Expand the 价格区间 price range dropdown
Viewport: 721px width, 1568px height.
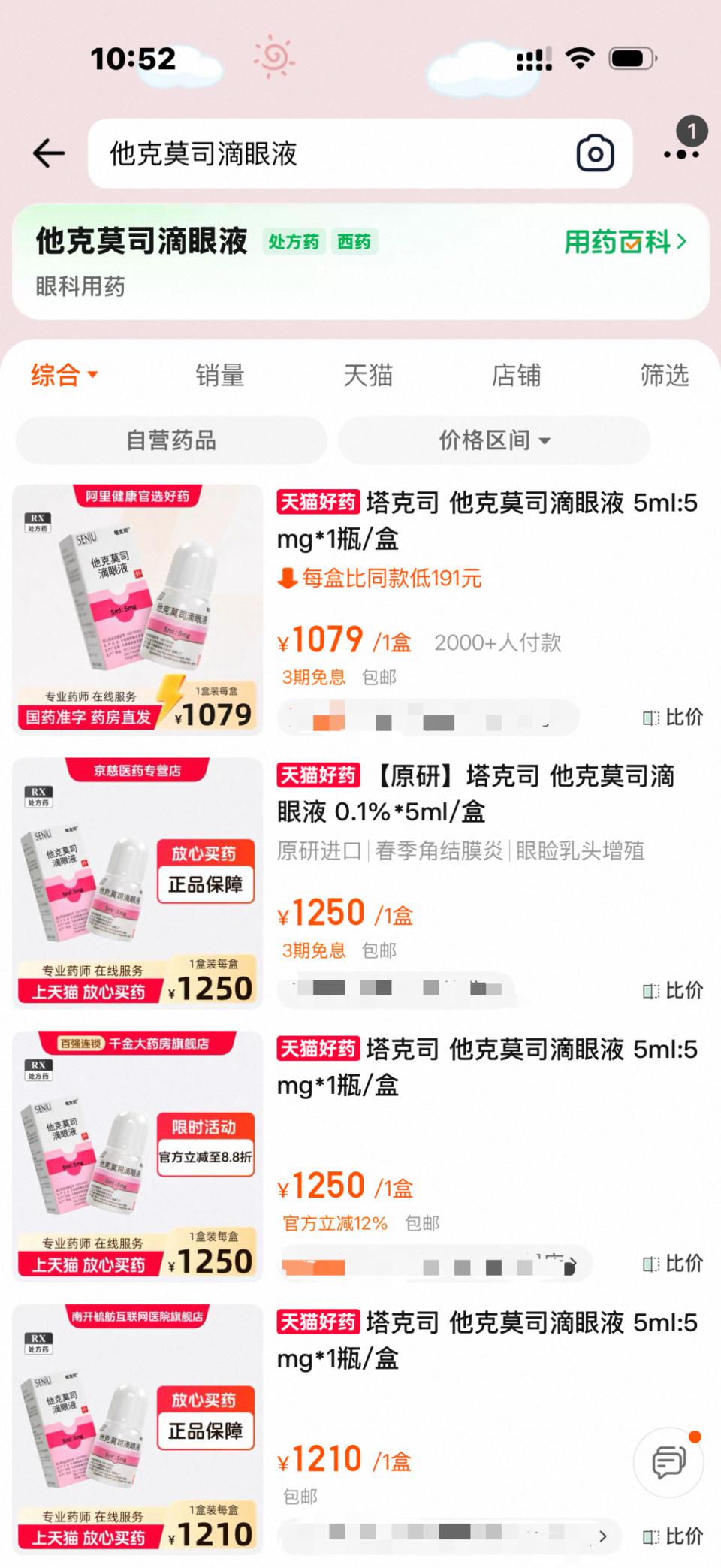coord(493,440)
